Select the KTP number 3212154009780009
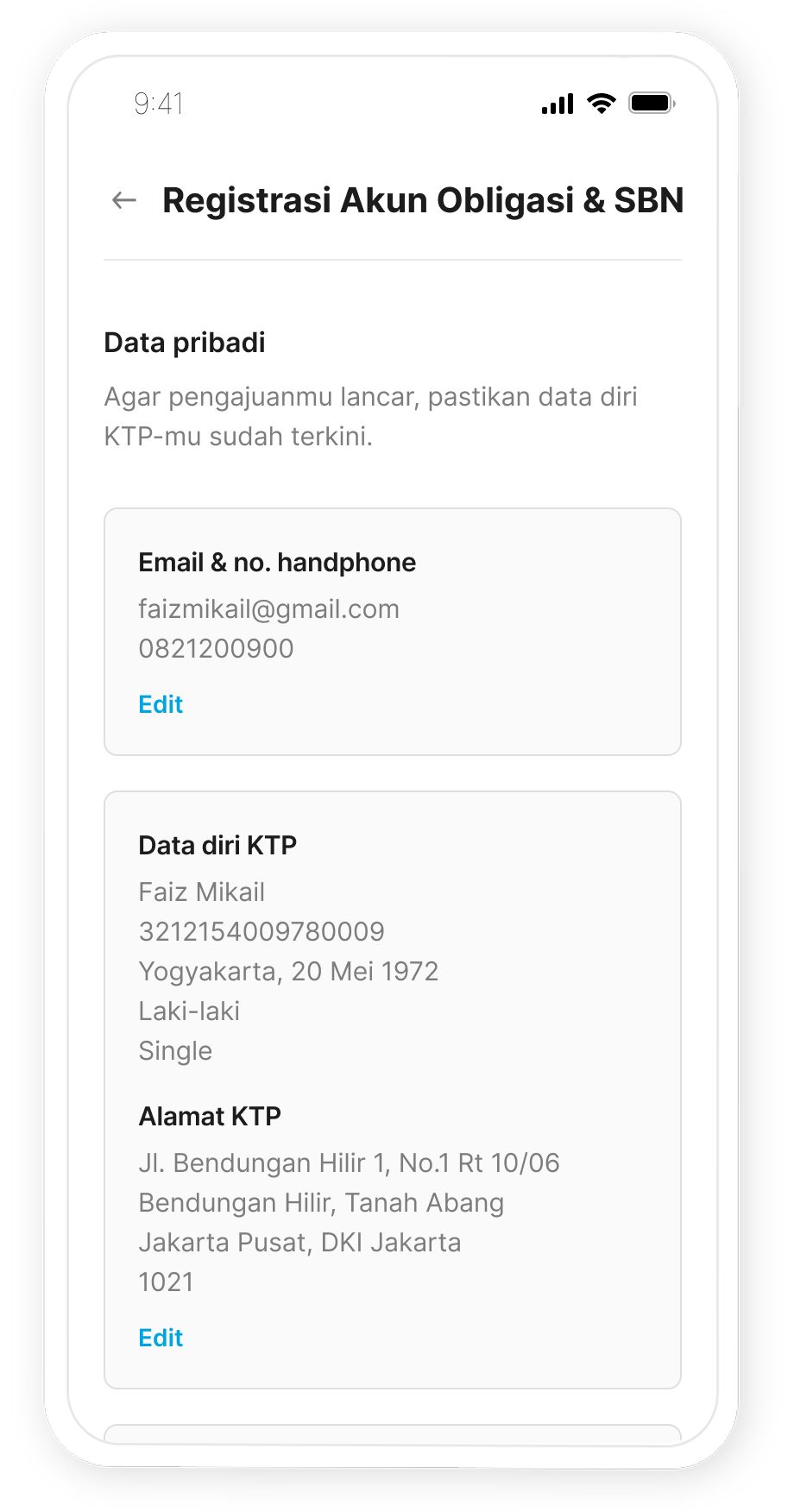794x1512 pixels. click(262, 931)
